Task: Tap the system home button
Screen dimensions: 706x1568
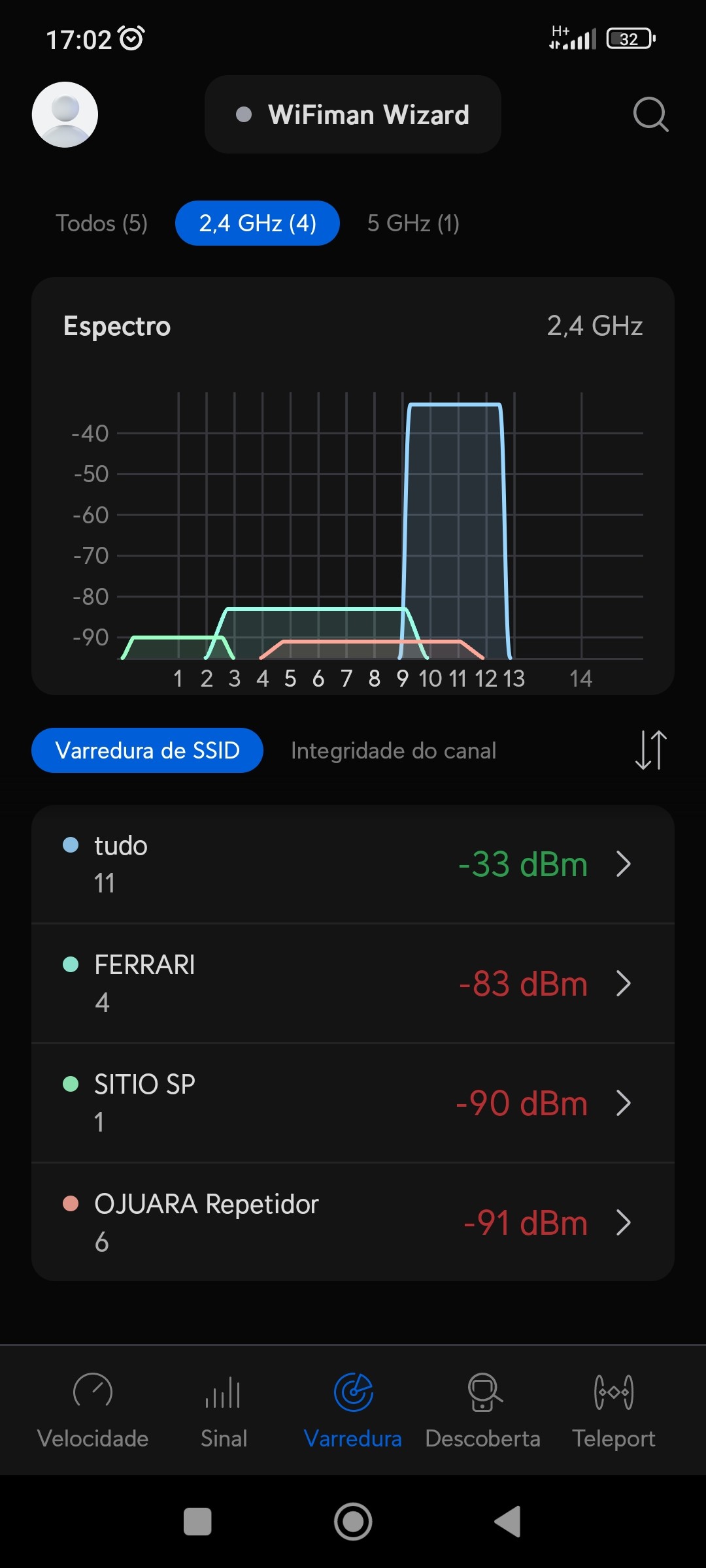Action: coord(353,1522)
